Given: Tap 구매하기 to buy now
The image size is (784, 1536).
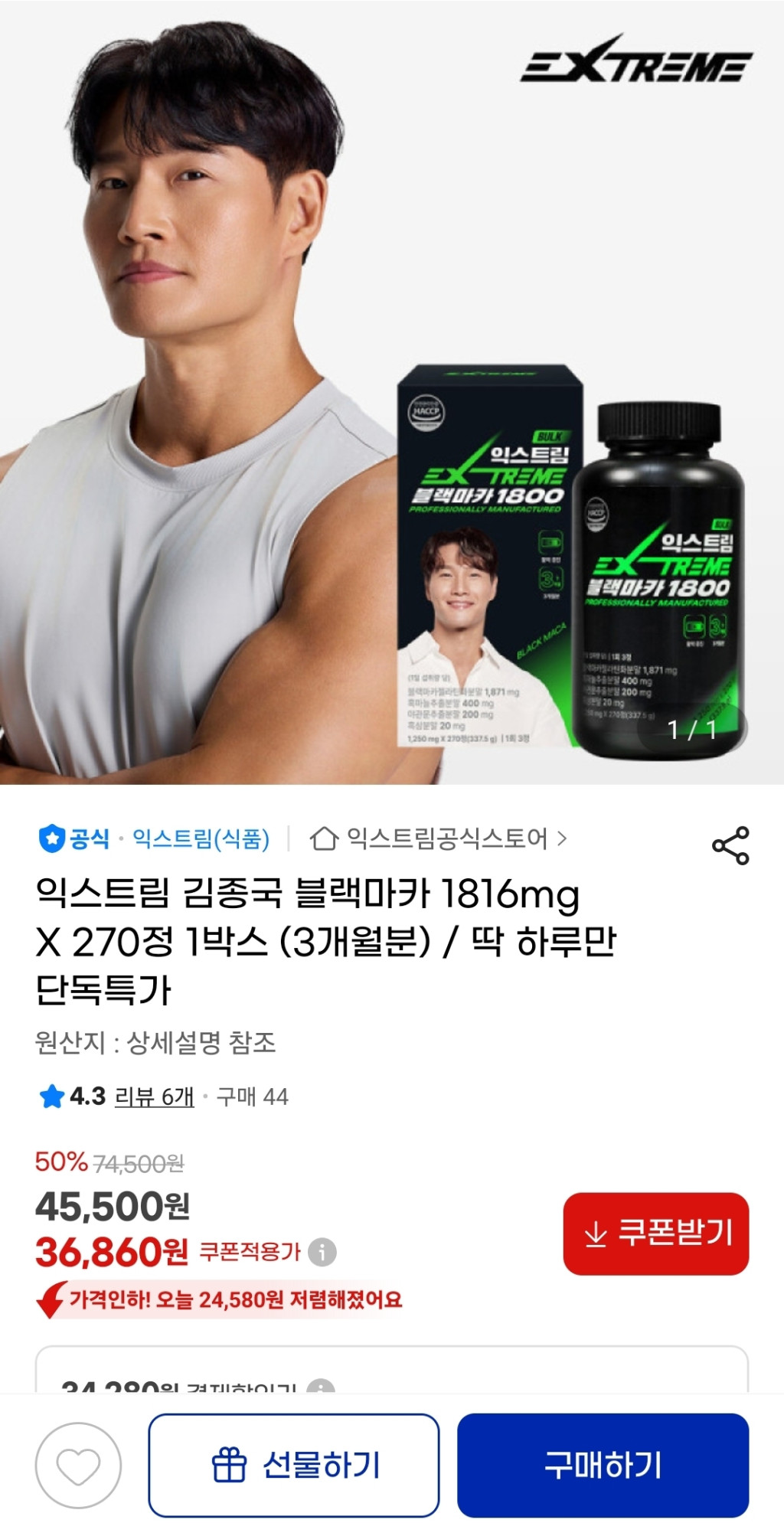Looking at the screenshot, I should (603, 1466).
